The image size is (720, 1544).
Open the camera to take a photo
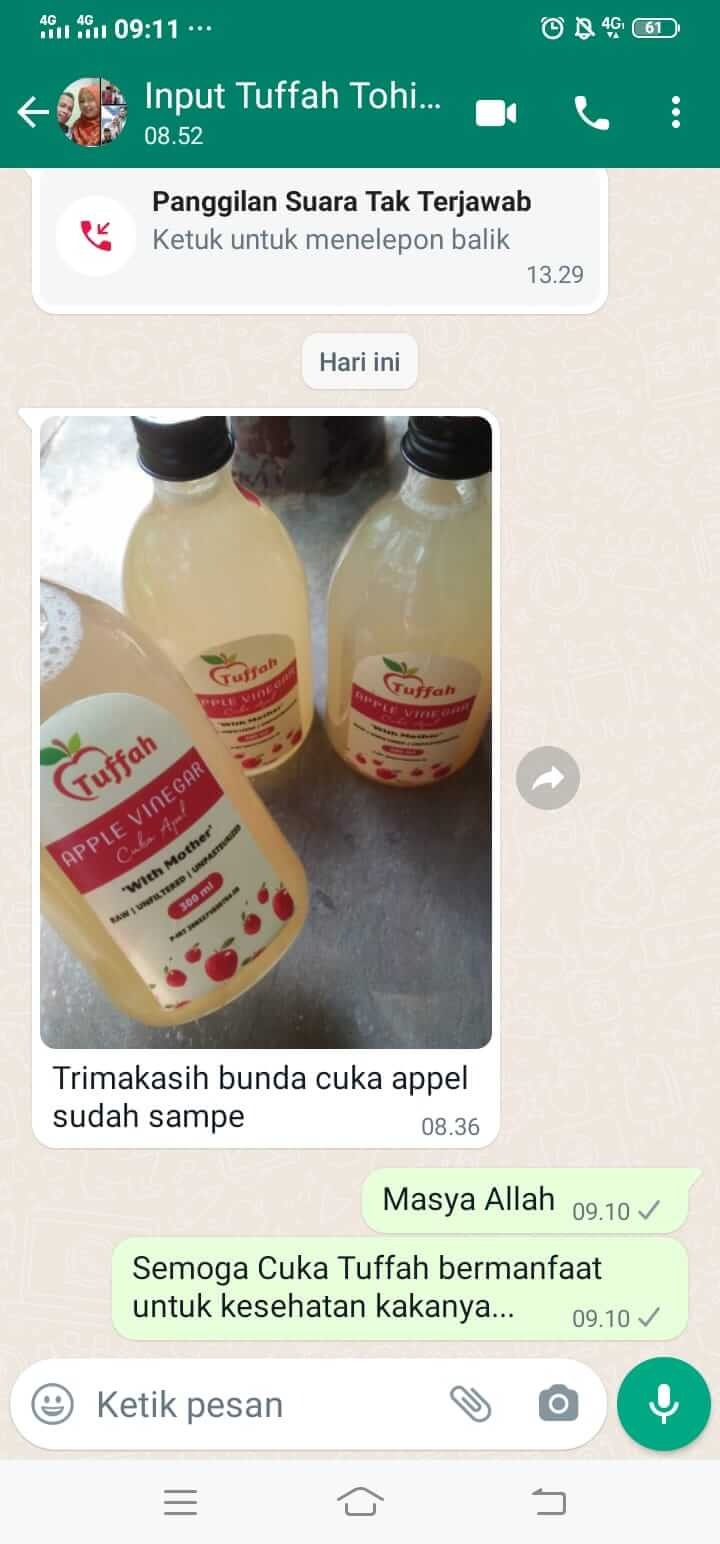click(558, 1404)
